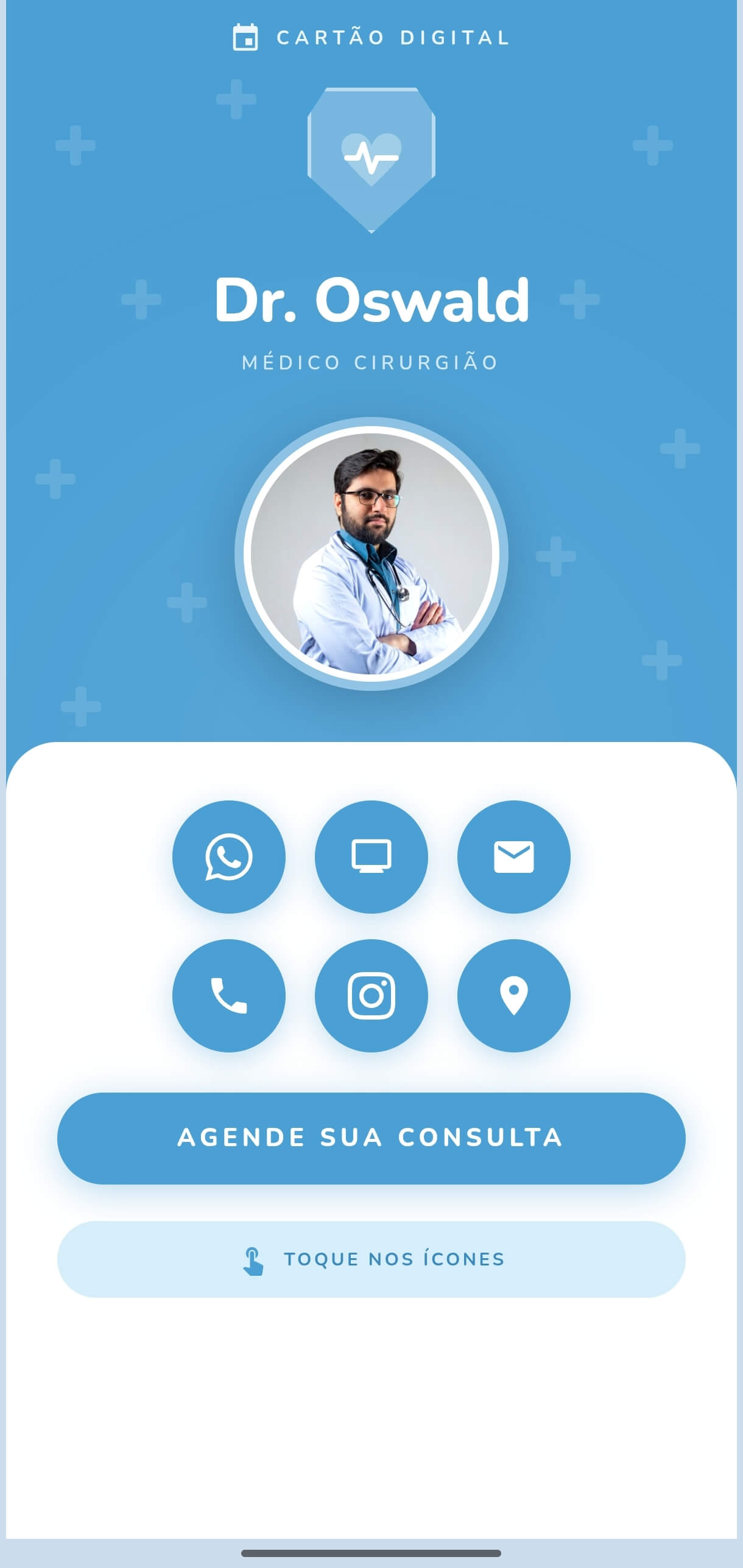Open Dr. Oswald's Instagram profile
This screenshot has width=743, height=1568.
tap(371, 995)
